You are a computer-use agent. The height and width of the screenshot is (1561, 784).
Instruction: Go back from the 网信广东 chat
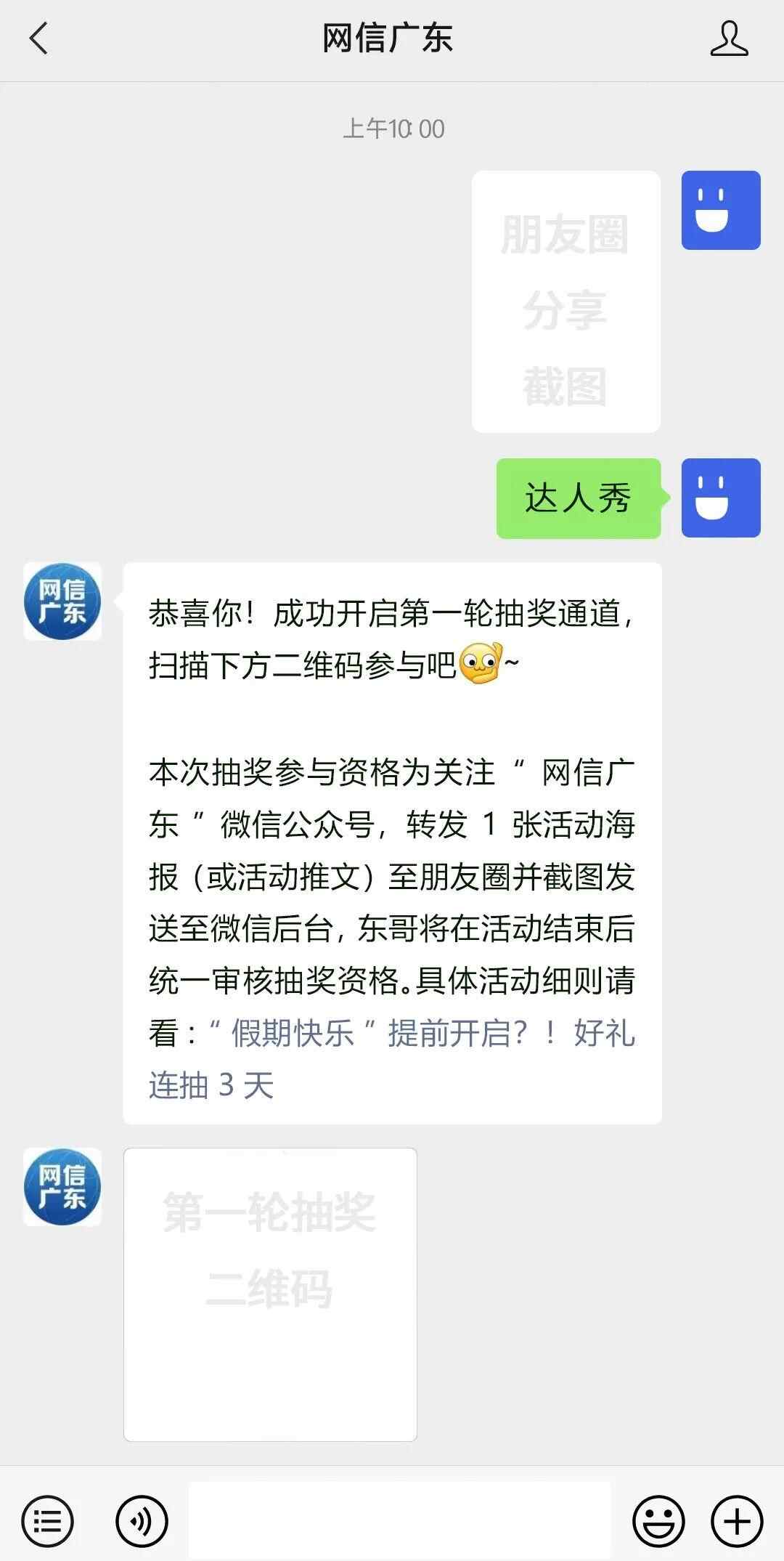[39, 38]
